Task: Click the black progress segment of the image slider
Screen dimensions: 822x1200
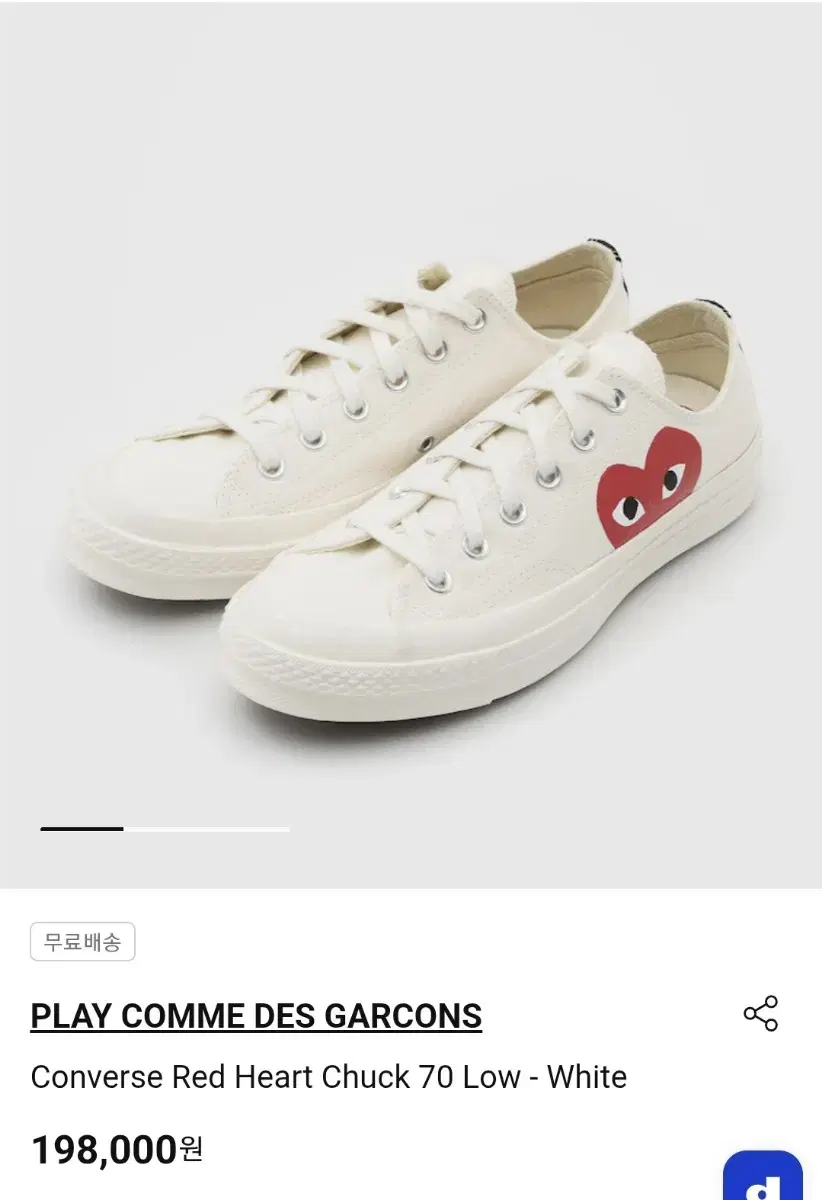Action: (x=81, y=830)
